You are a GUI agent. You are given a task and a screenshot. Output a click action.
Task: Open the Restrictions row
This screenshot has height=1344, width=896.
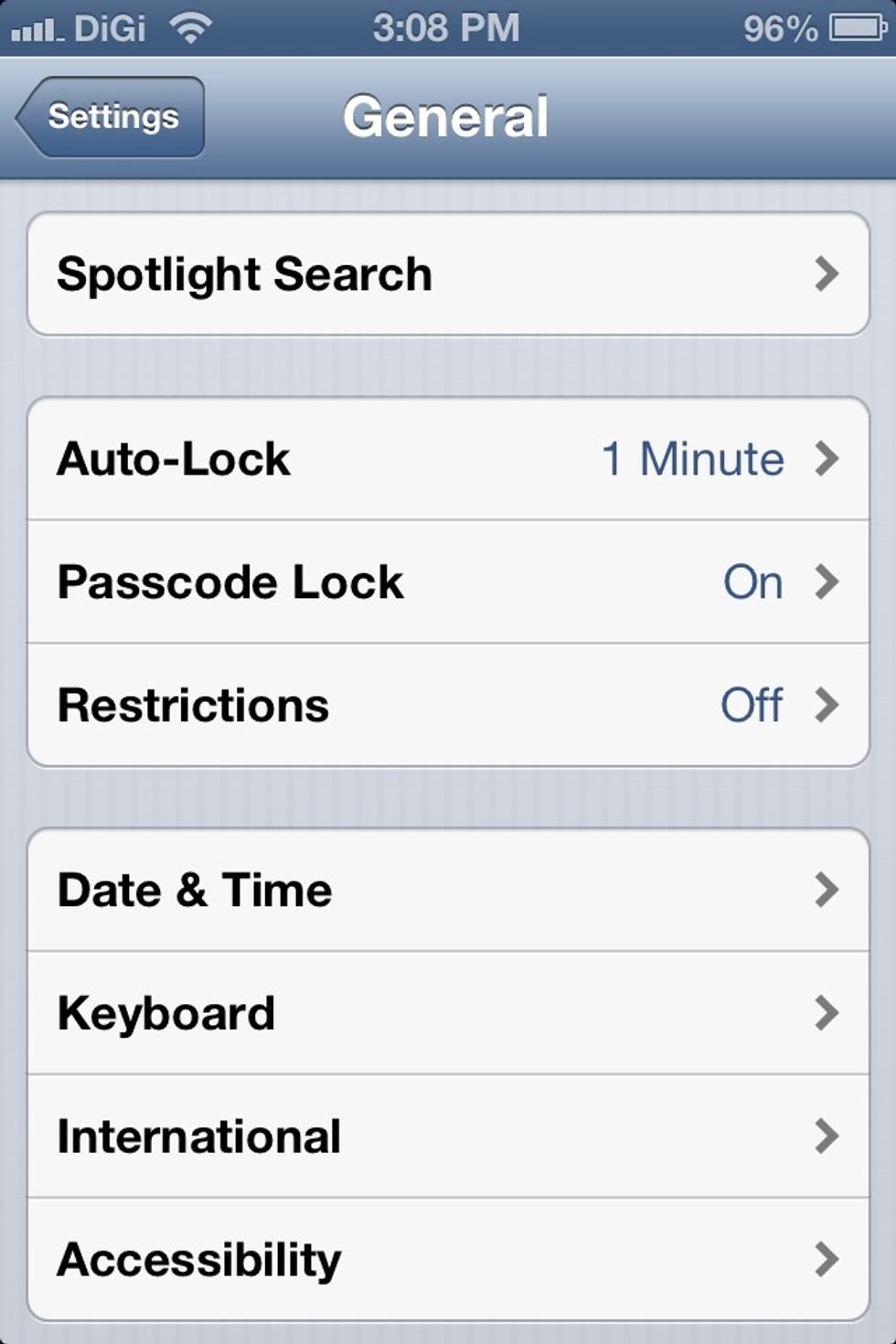tap(448, 705)
